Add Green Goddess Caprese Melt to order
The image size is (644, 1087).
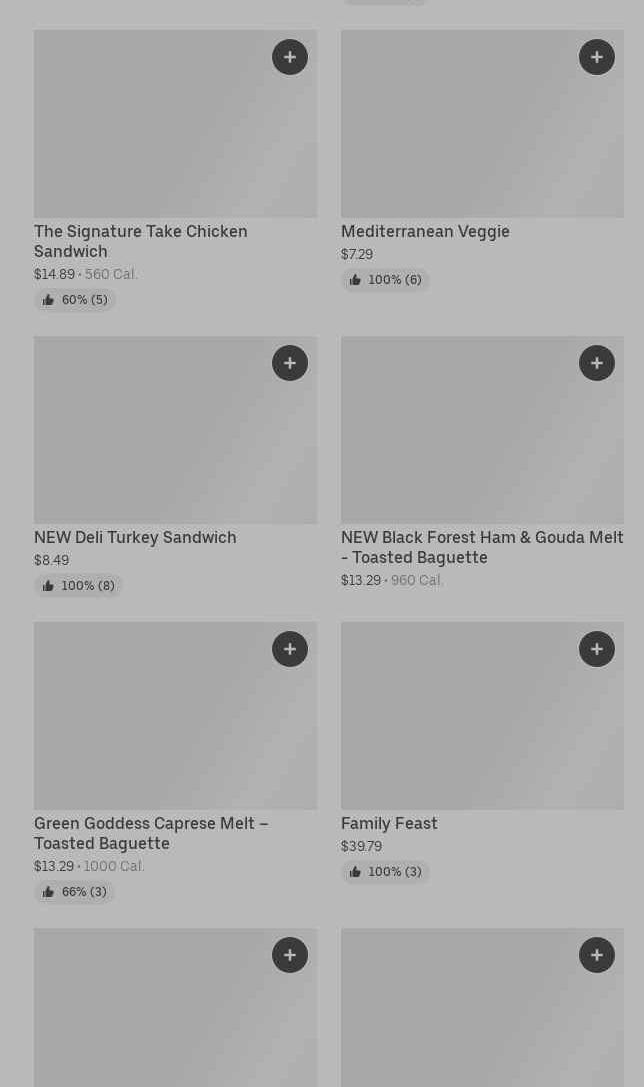tap(290, 649)
